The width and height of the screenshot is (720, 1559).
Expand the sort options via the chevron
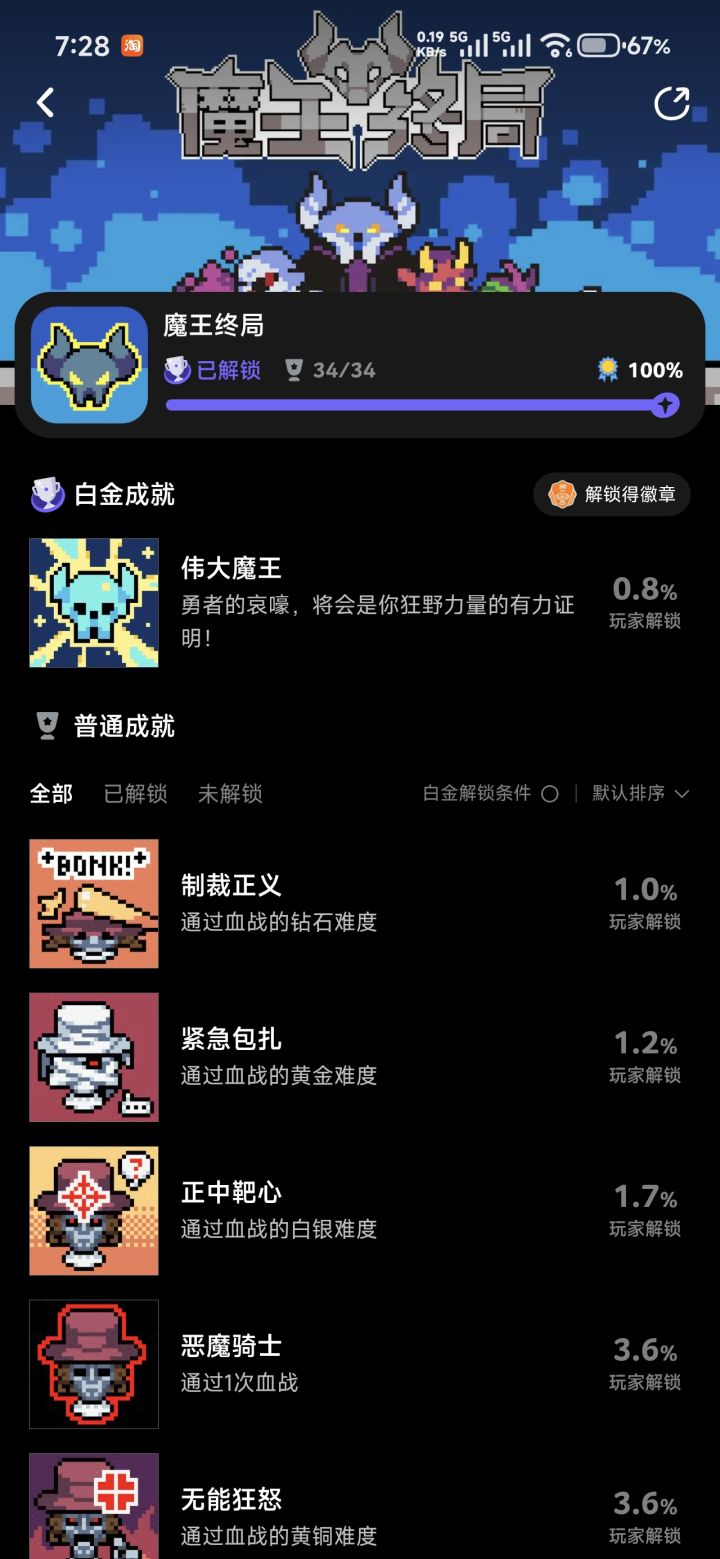coord(682,793)
